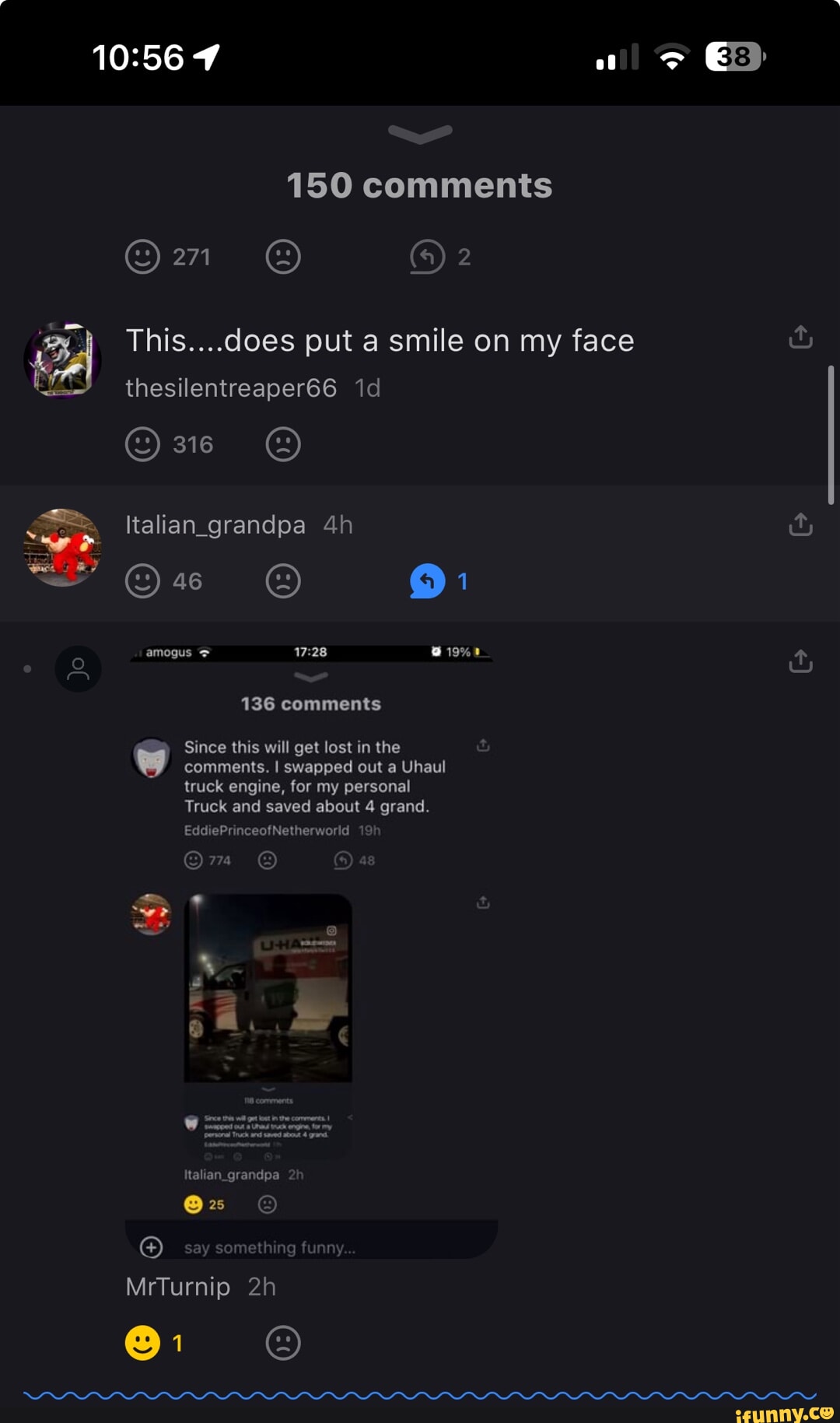The image size is (840, 1423).
Task: Share Italian_grandpa's comment
Action: coord(800,525)
